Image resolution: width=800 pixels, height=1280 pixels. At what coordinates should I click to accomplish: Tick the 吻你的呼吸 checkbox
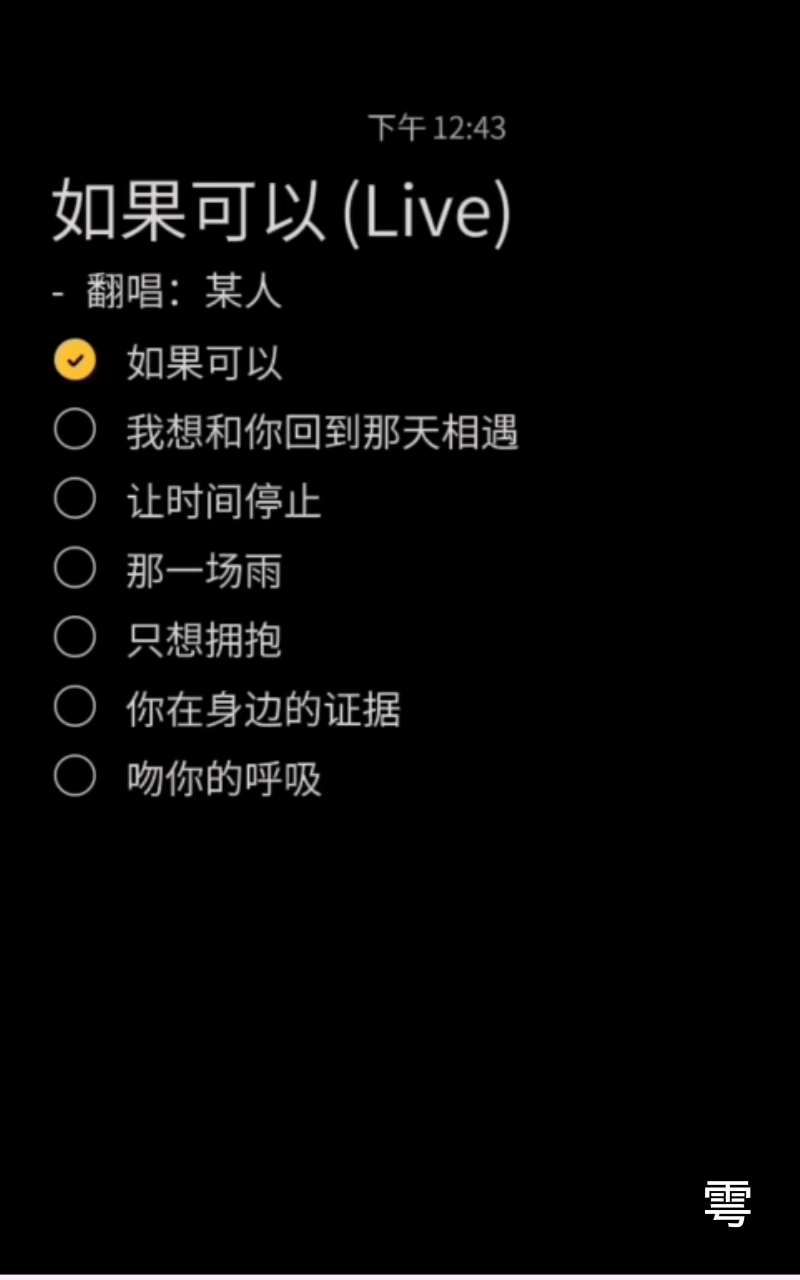coord(75,776)
